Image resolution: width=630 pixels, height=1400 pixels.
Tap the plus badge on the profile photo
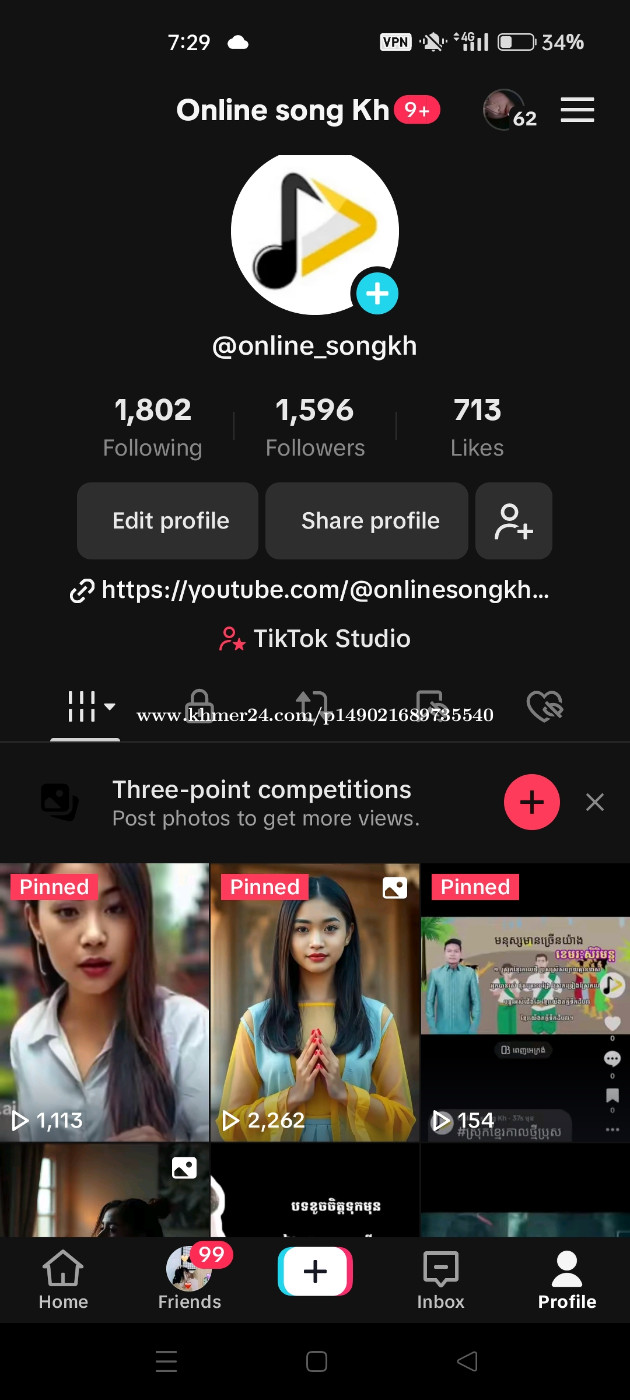(x=377, y=294)
